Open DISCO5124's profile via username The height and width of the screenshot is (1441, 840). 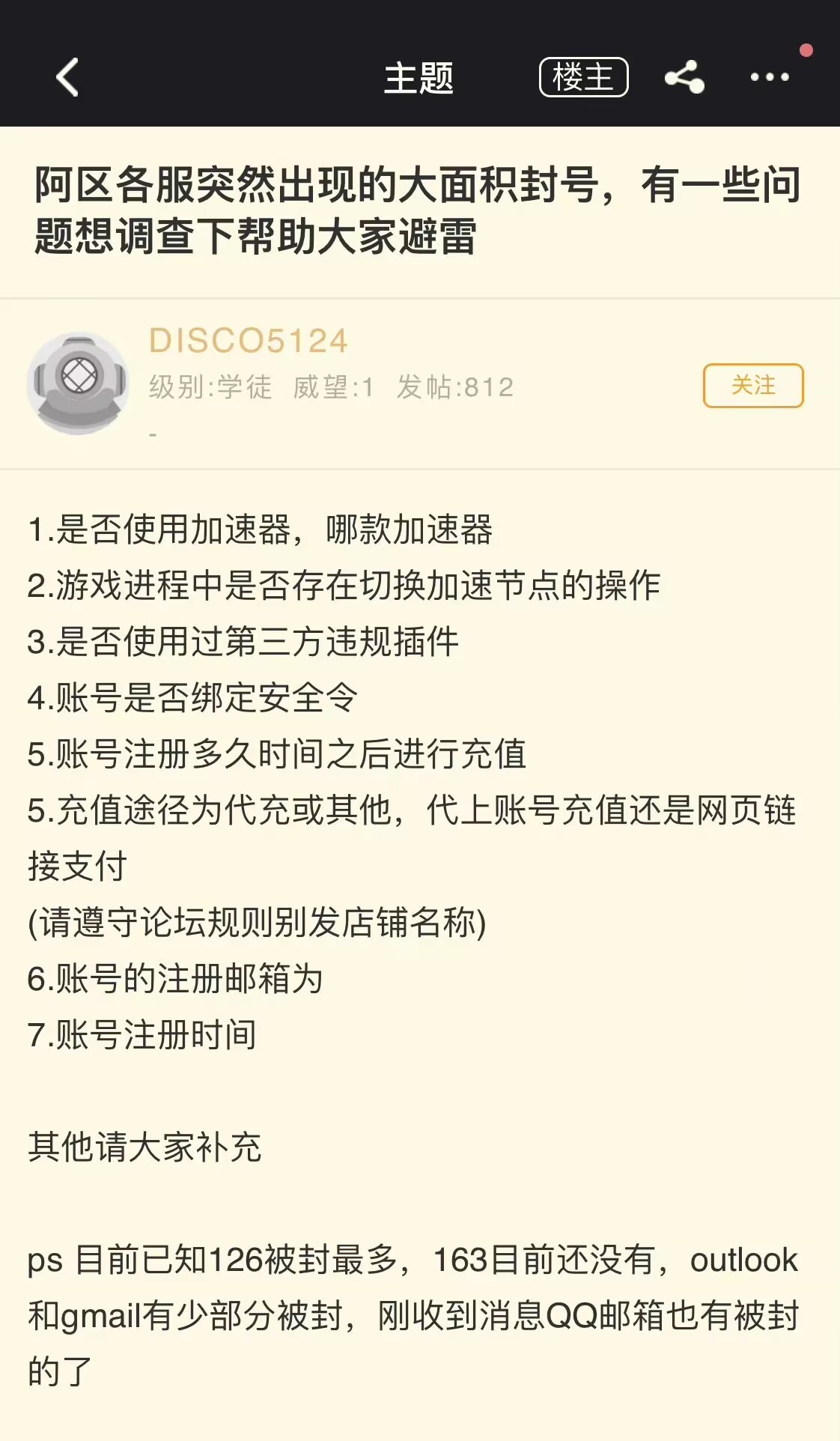click(248, 340)
